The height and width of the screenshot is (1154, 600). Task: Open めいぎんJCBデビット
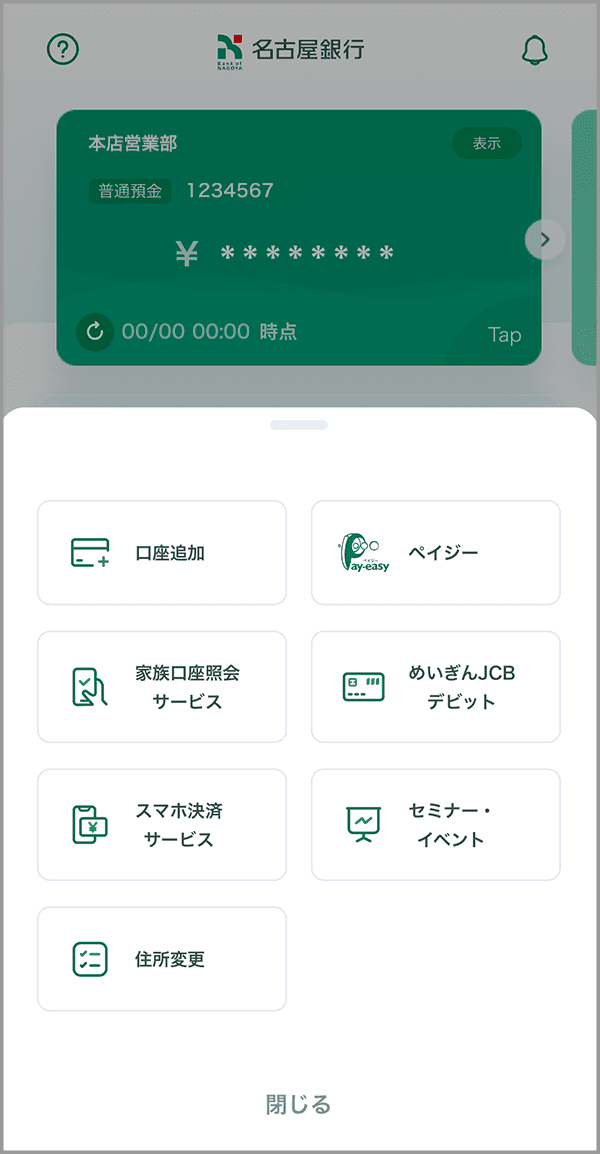tap(435, 687)
